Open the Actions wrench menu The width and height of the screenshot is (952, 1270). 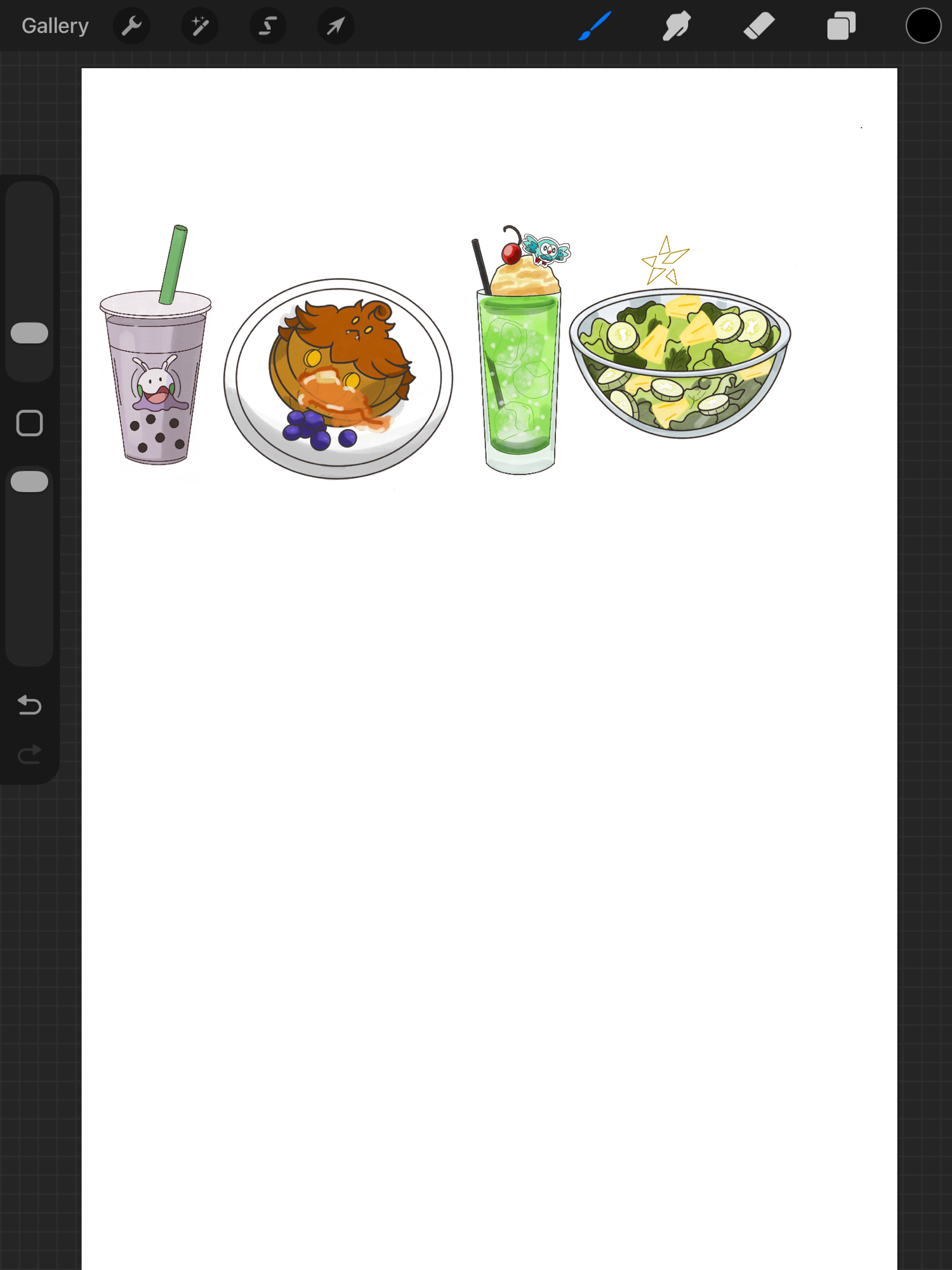[131, 26]
